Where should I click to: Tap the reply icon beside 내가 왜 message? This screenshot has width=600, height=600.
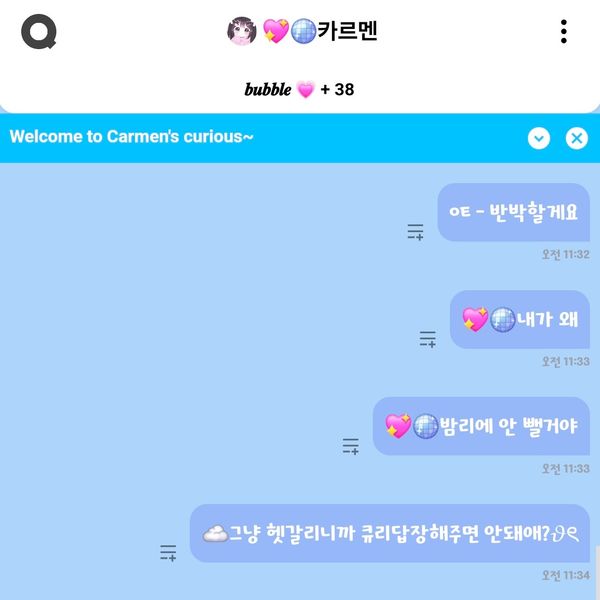[427, 339]
